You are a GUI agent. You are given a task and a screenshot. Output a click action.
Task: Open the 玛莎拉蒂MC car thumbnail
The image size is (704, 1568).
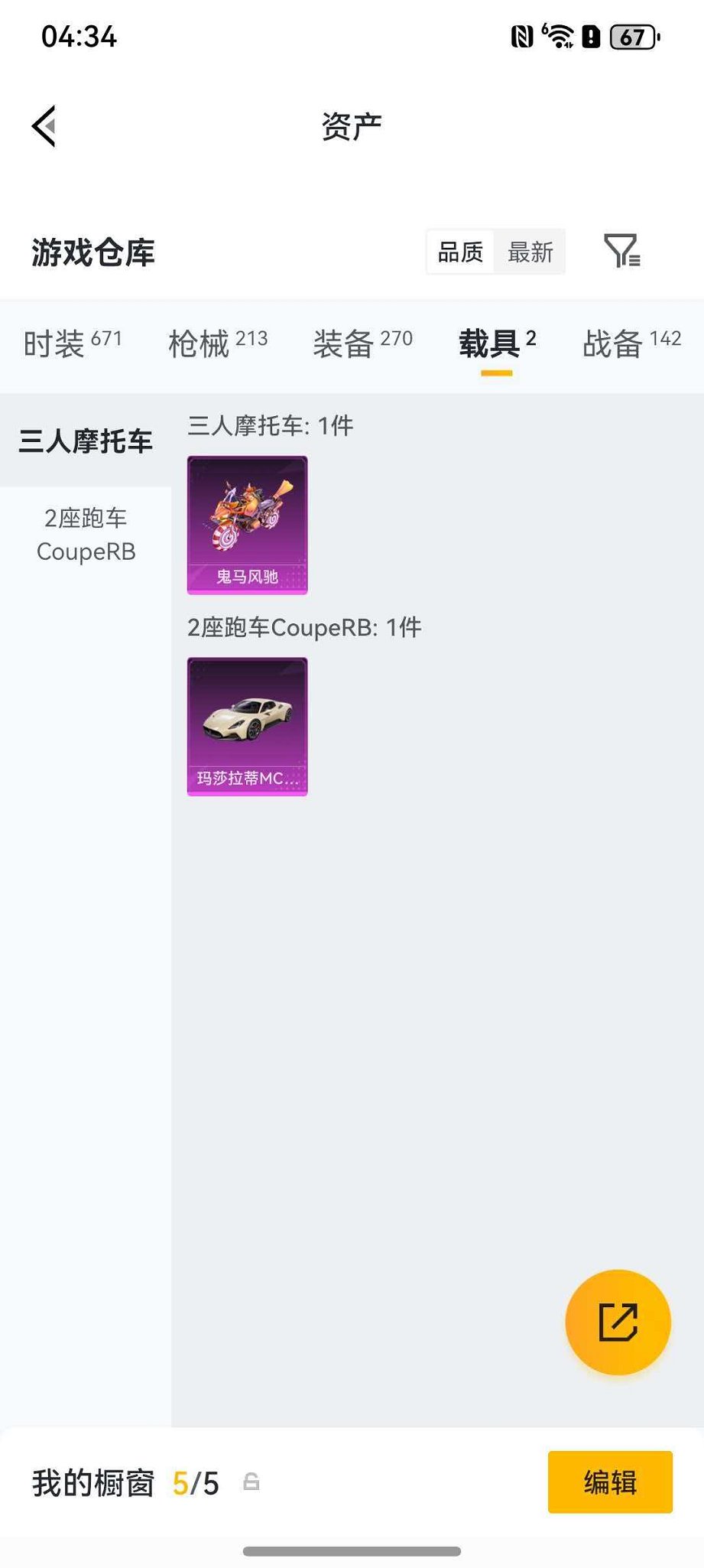[247, 727]
